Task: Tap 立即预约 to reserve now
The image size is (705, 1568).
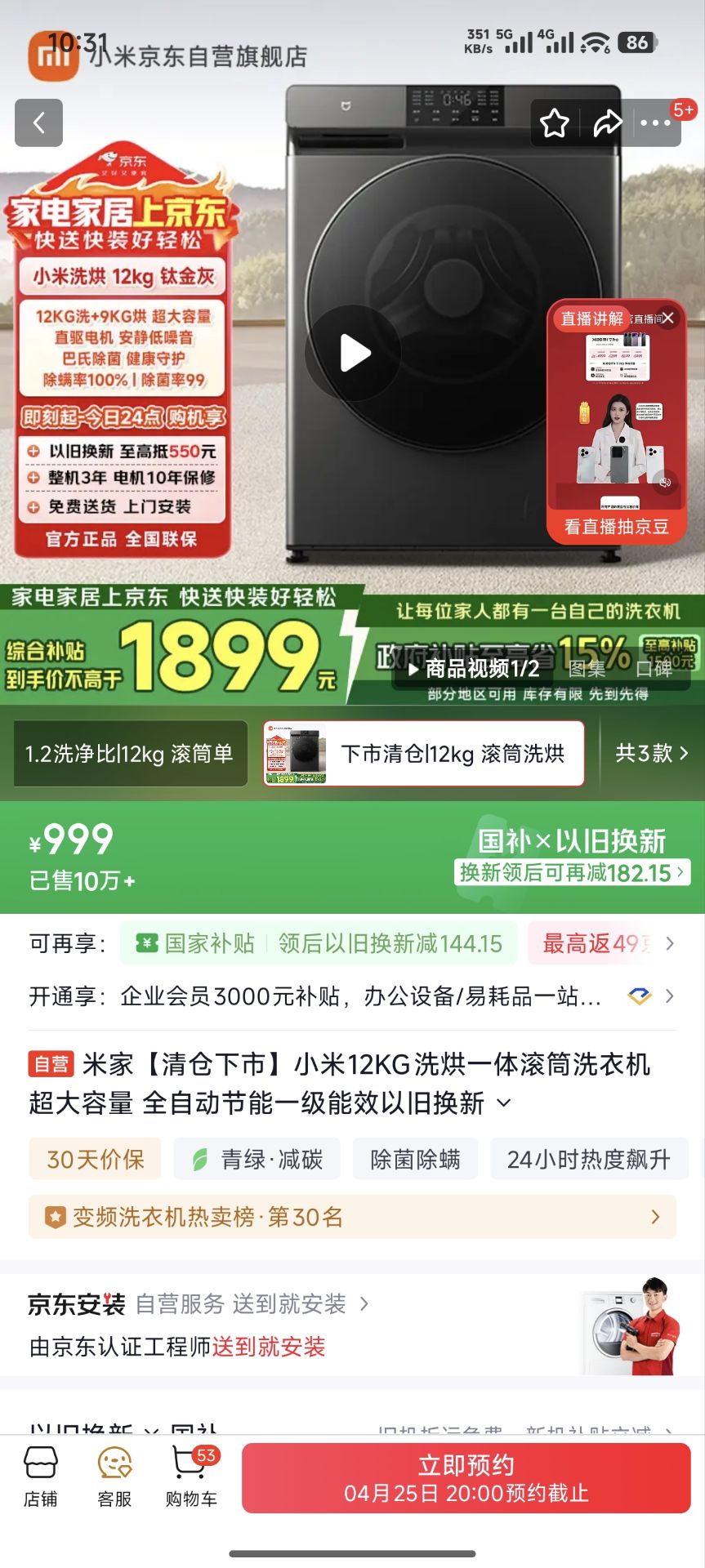Action: point(466,1478)
